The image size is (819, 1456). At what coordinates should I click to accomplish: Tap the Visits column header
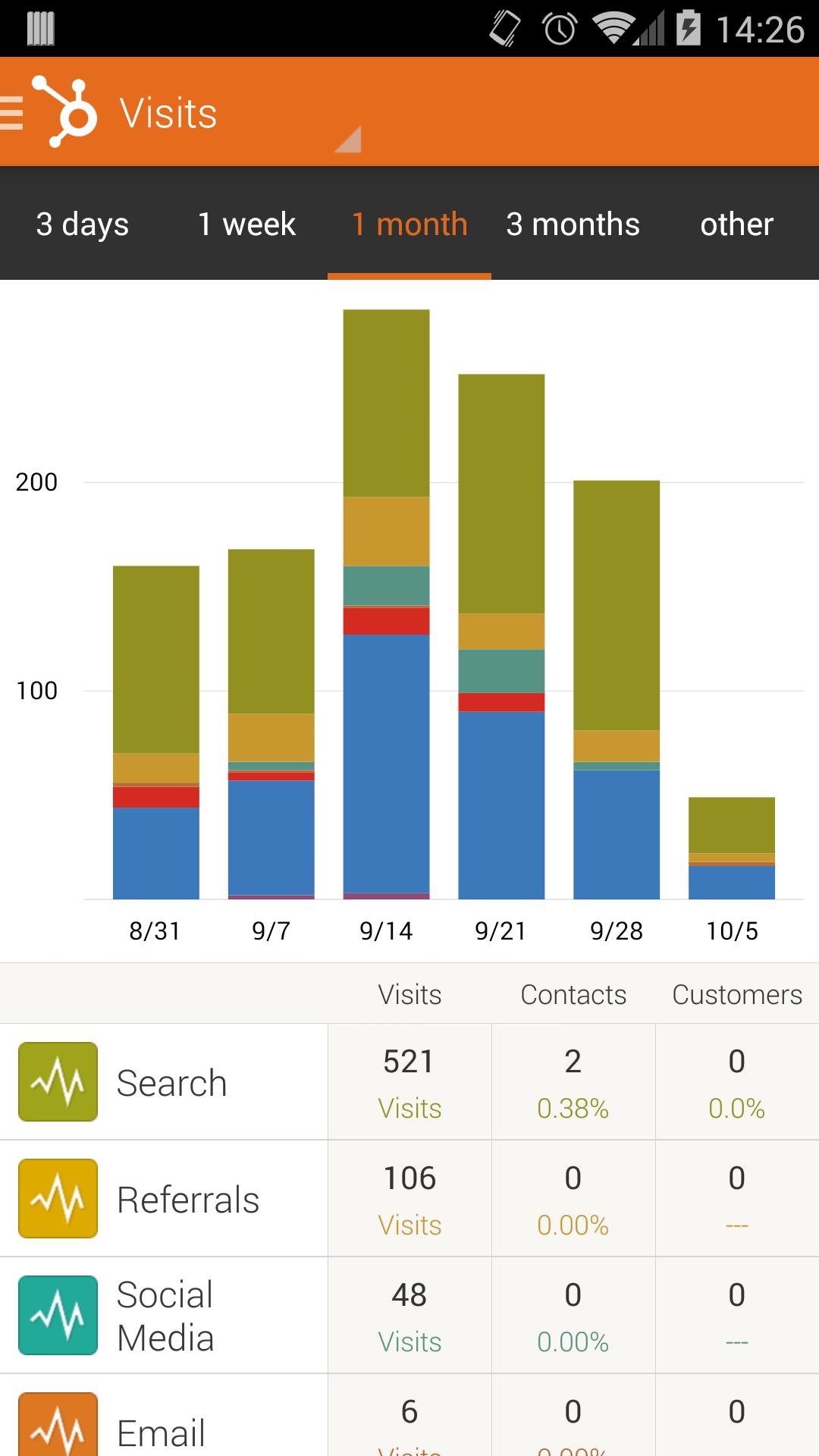click(409, 993)
